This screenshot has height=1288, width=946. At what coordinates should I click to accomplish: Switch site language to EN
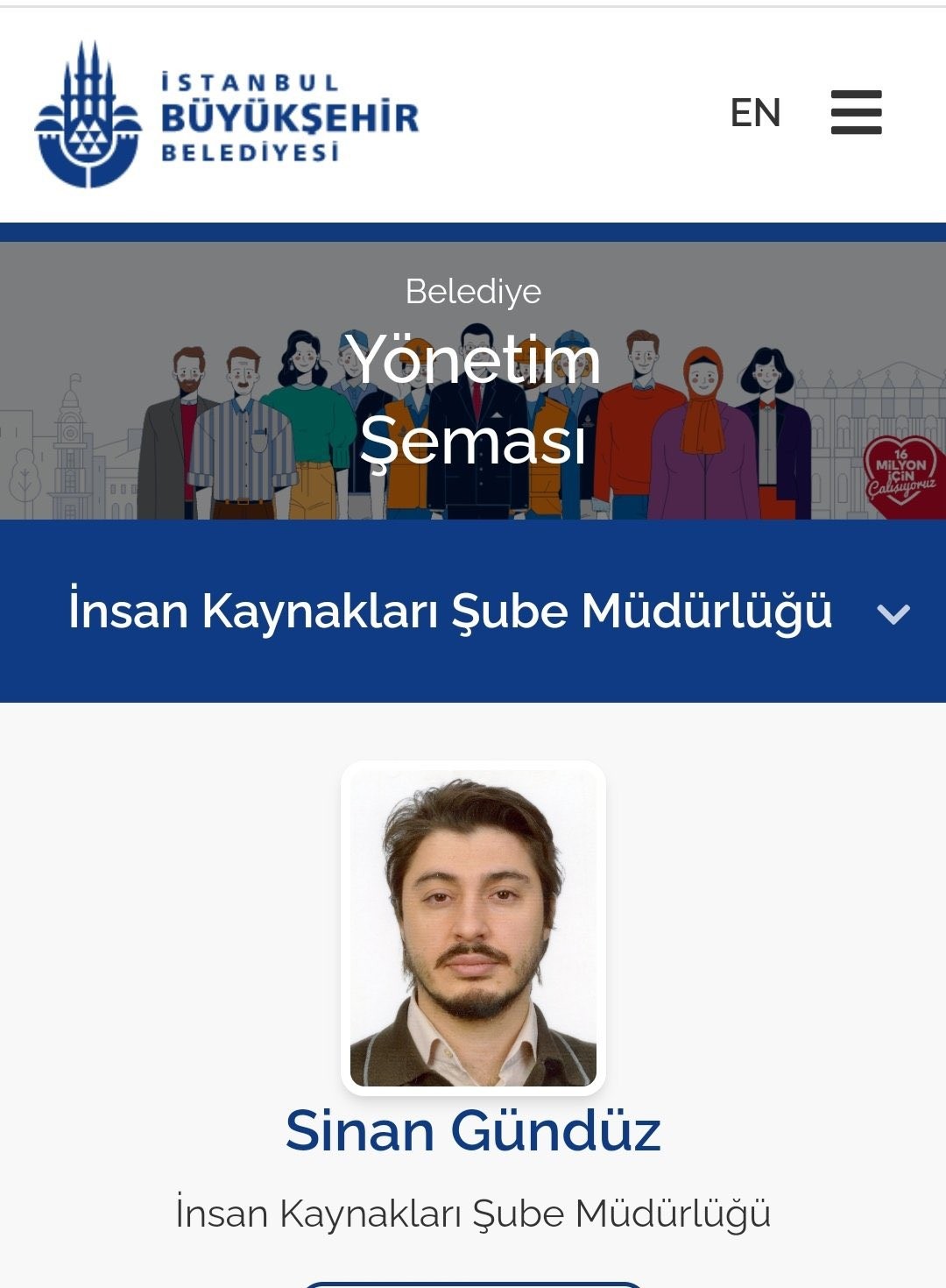[755, 113]
